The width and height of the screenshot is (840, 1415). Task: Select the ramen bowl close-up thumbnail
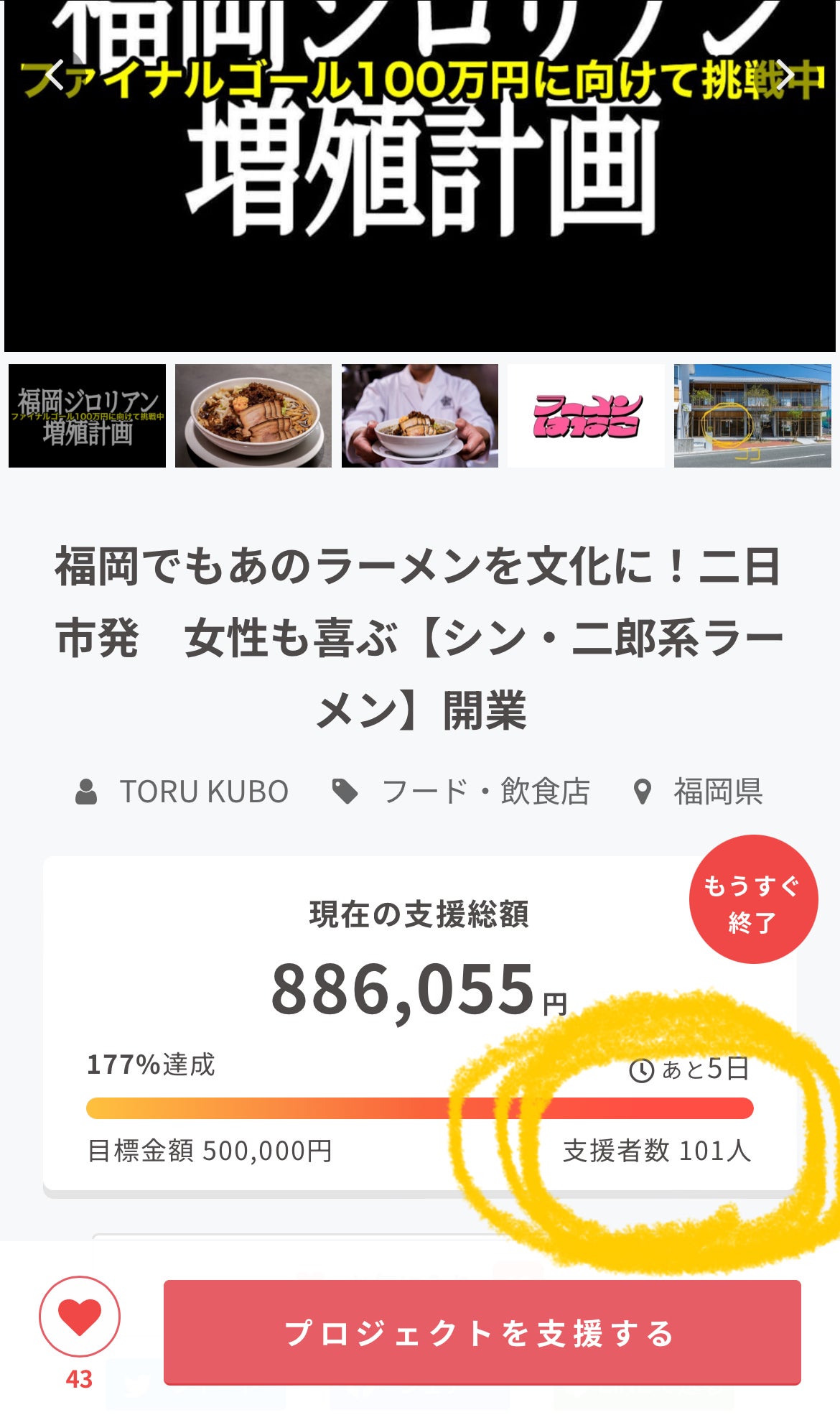pos(253,416)
